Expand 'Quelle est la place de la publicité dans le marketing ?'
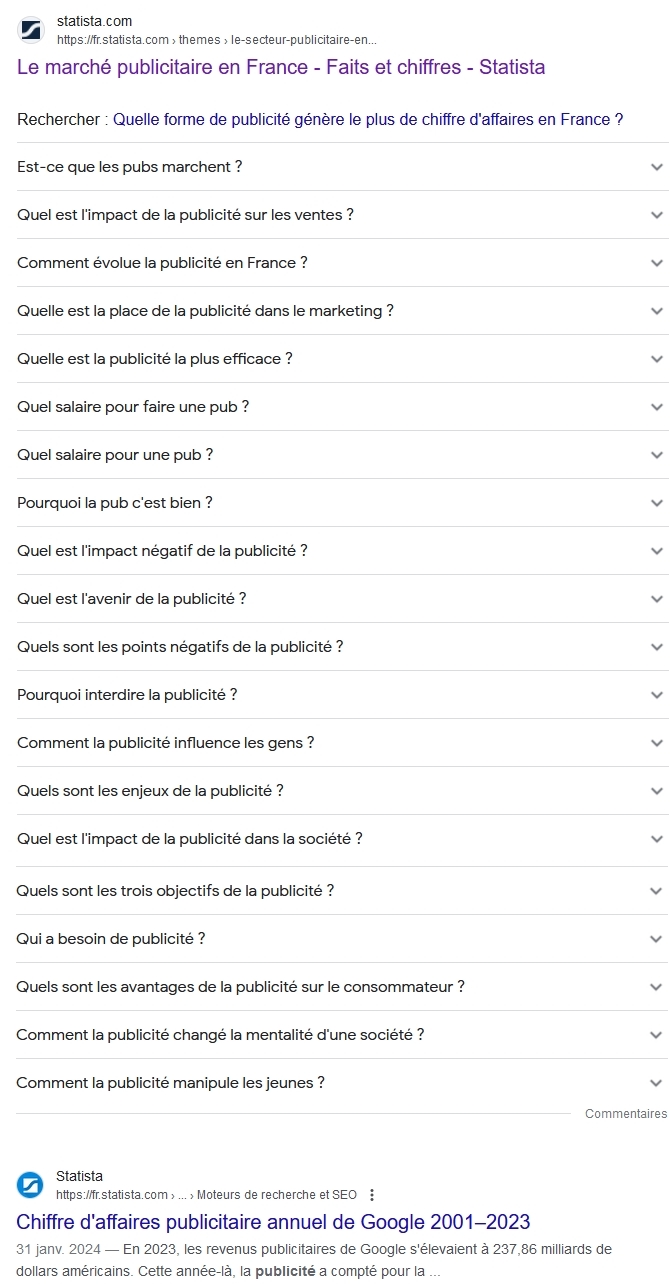670x1284 pixels. click(342, 311)
